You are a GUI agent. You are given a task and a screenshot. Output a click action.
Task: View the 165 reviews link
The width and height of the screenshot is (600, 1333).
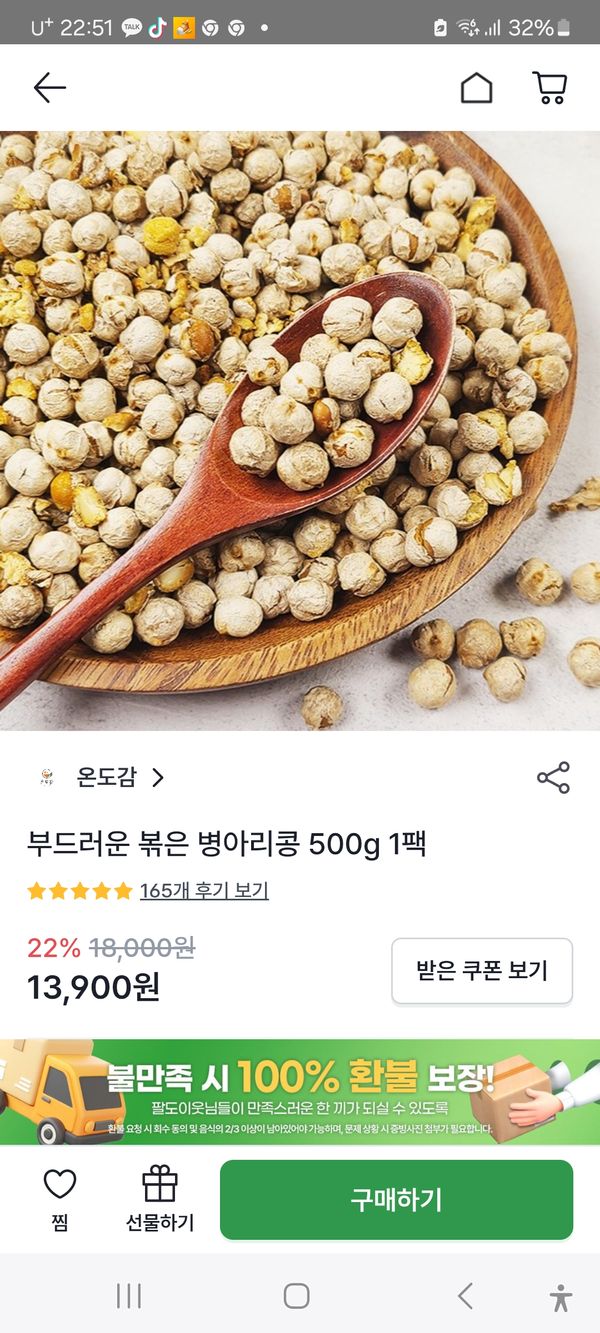(204, 890)
